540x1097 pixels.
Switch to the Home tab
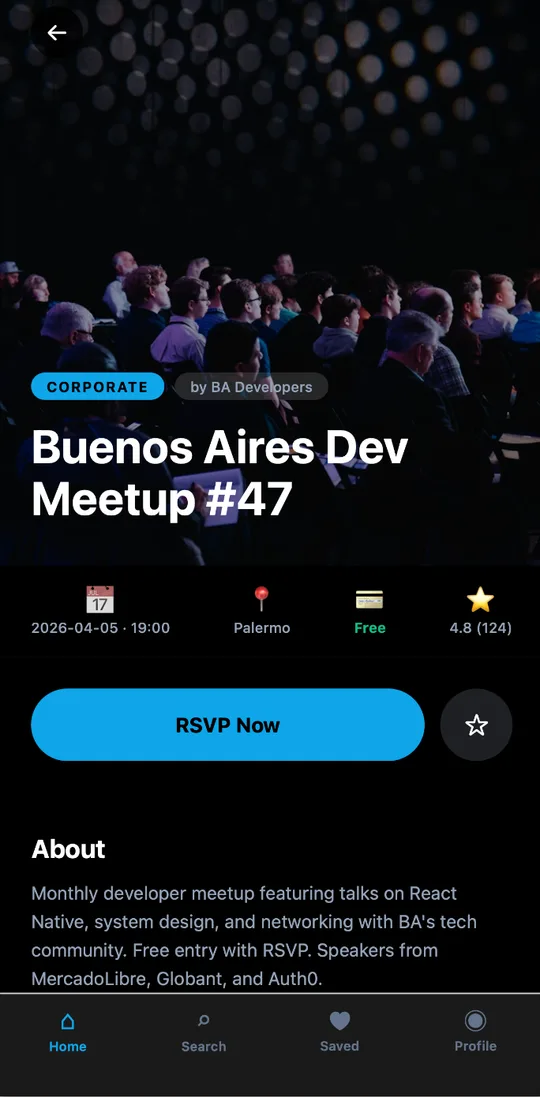68,1032
